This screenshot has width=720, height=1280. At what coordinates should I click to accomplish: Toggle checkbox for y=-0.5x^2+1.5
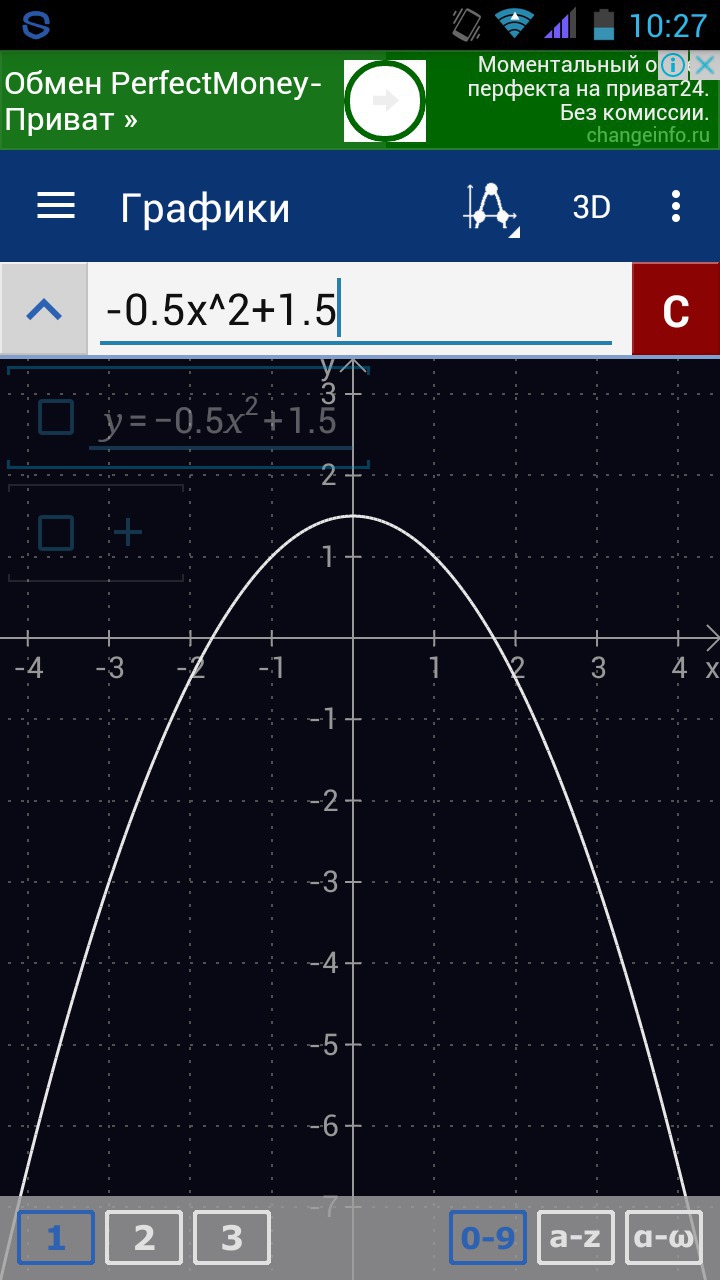pos(56,417)
